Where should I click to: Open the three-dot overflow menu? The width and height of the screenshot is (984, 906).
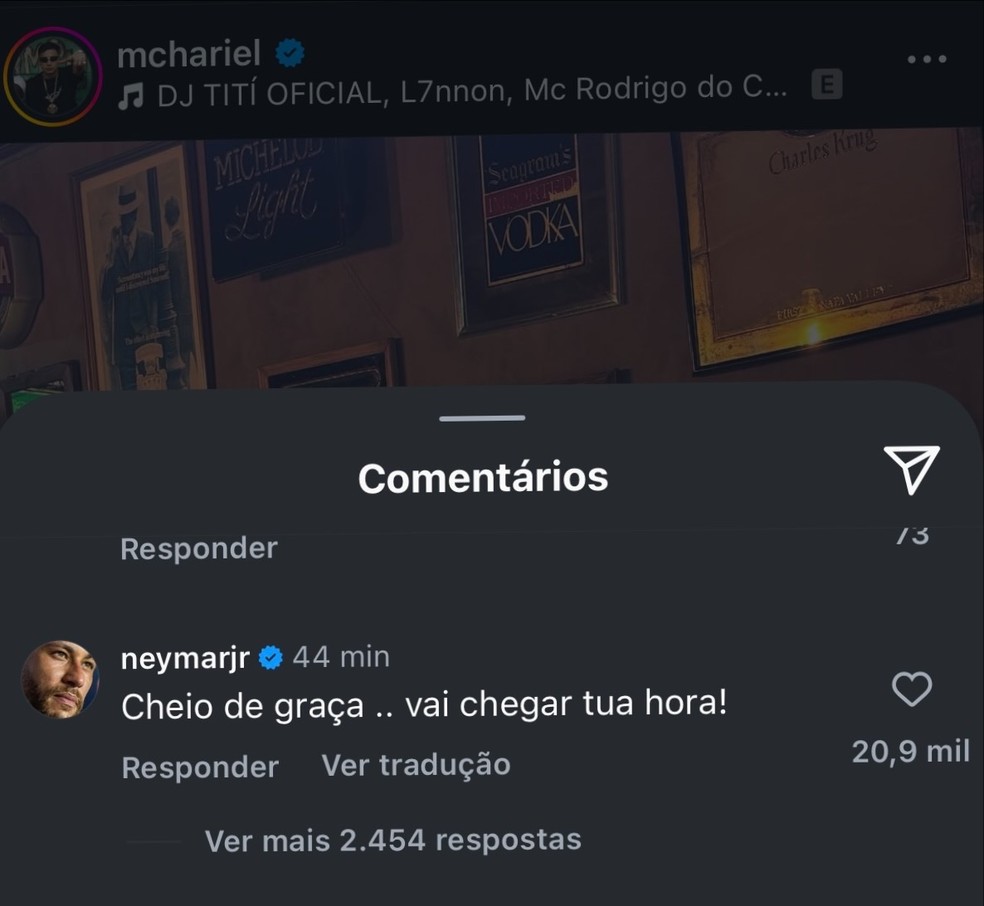(925, 59)
